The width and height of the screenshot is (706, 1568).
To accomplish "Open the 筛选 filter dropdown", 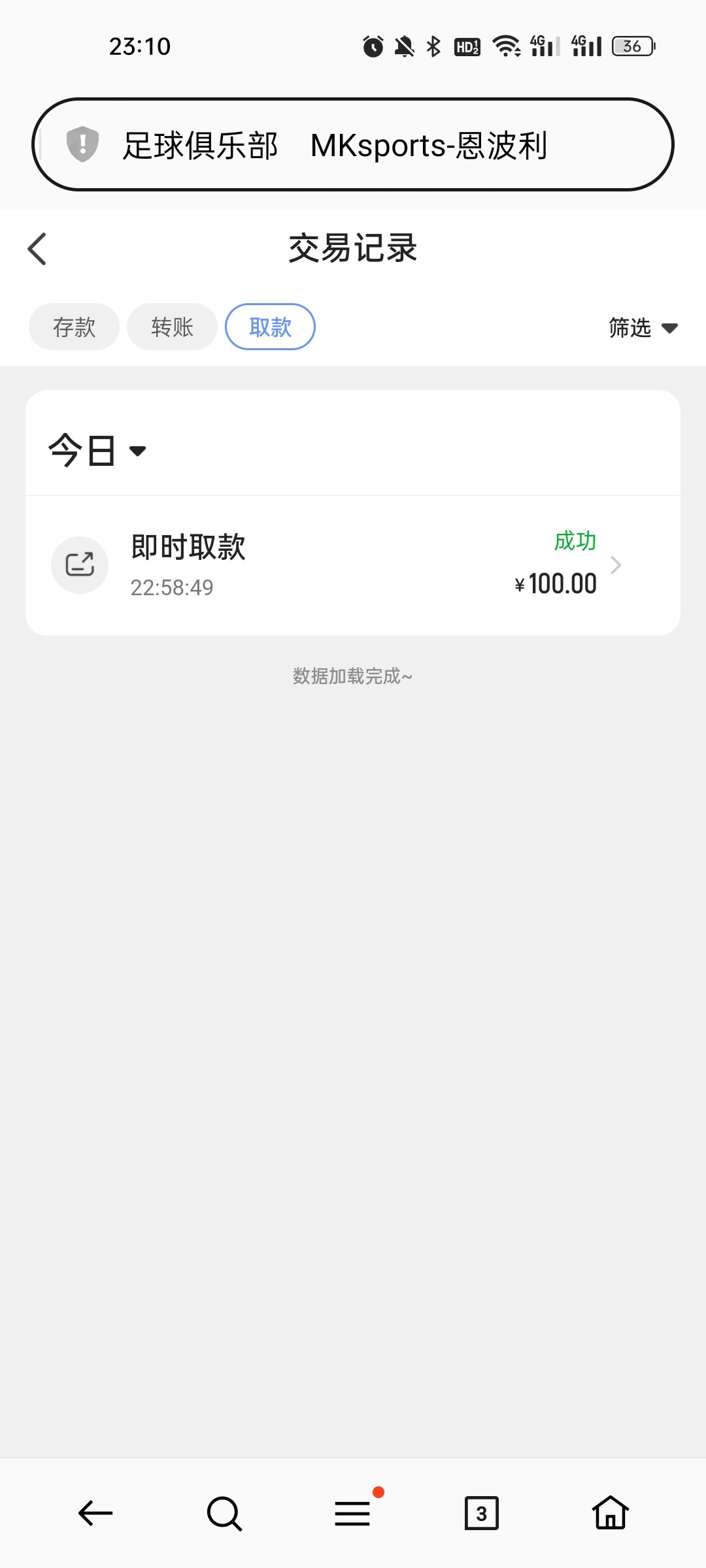I will (x=642, y=327).
